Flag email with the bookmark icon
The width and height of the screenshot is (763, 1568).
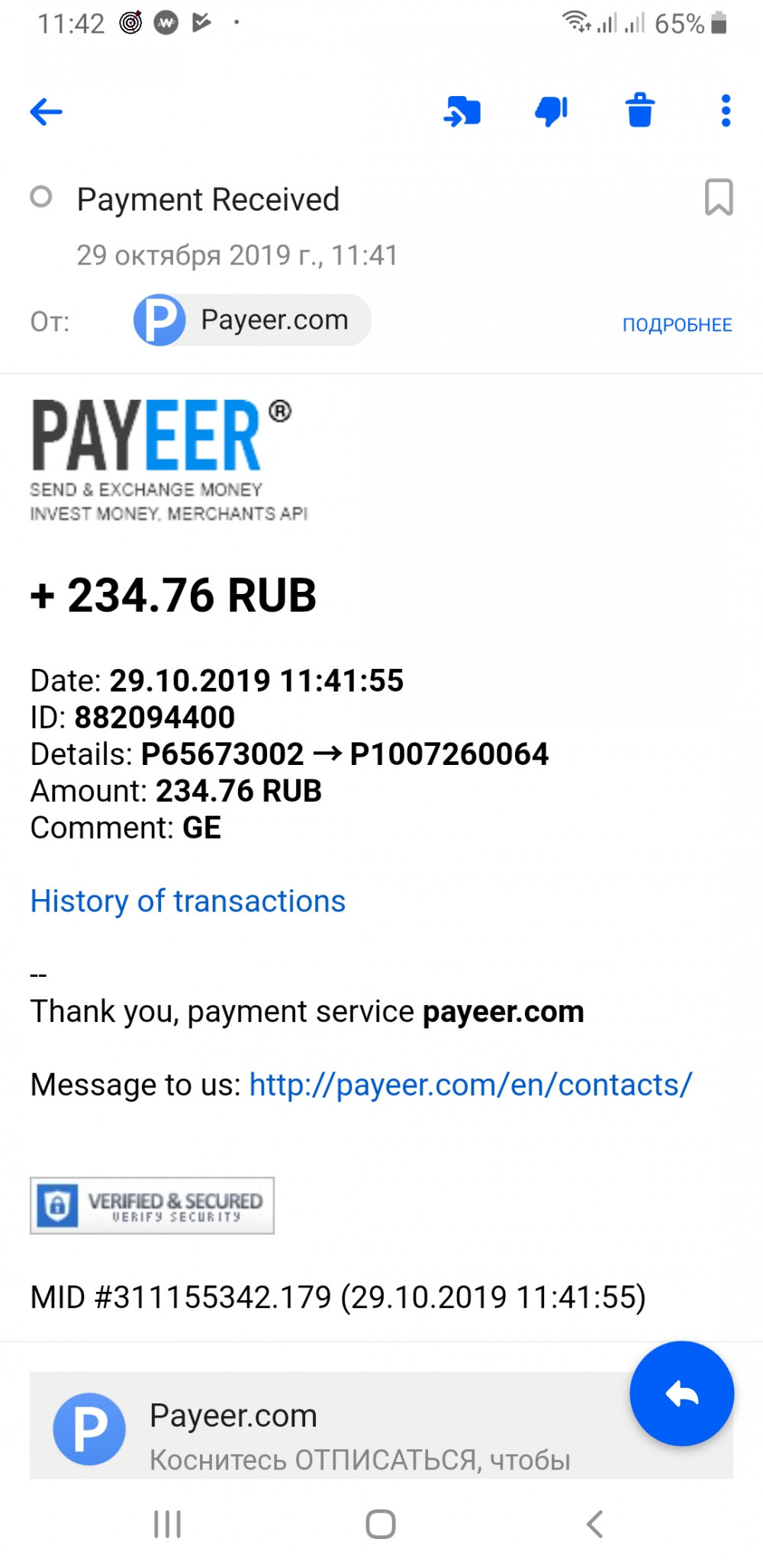[x=718, y=198]
